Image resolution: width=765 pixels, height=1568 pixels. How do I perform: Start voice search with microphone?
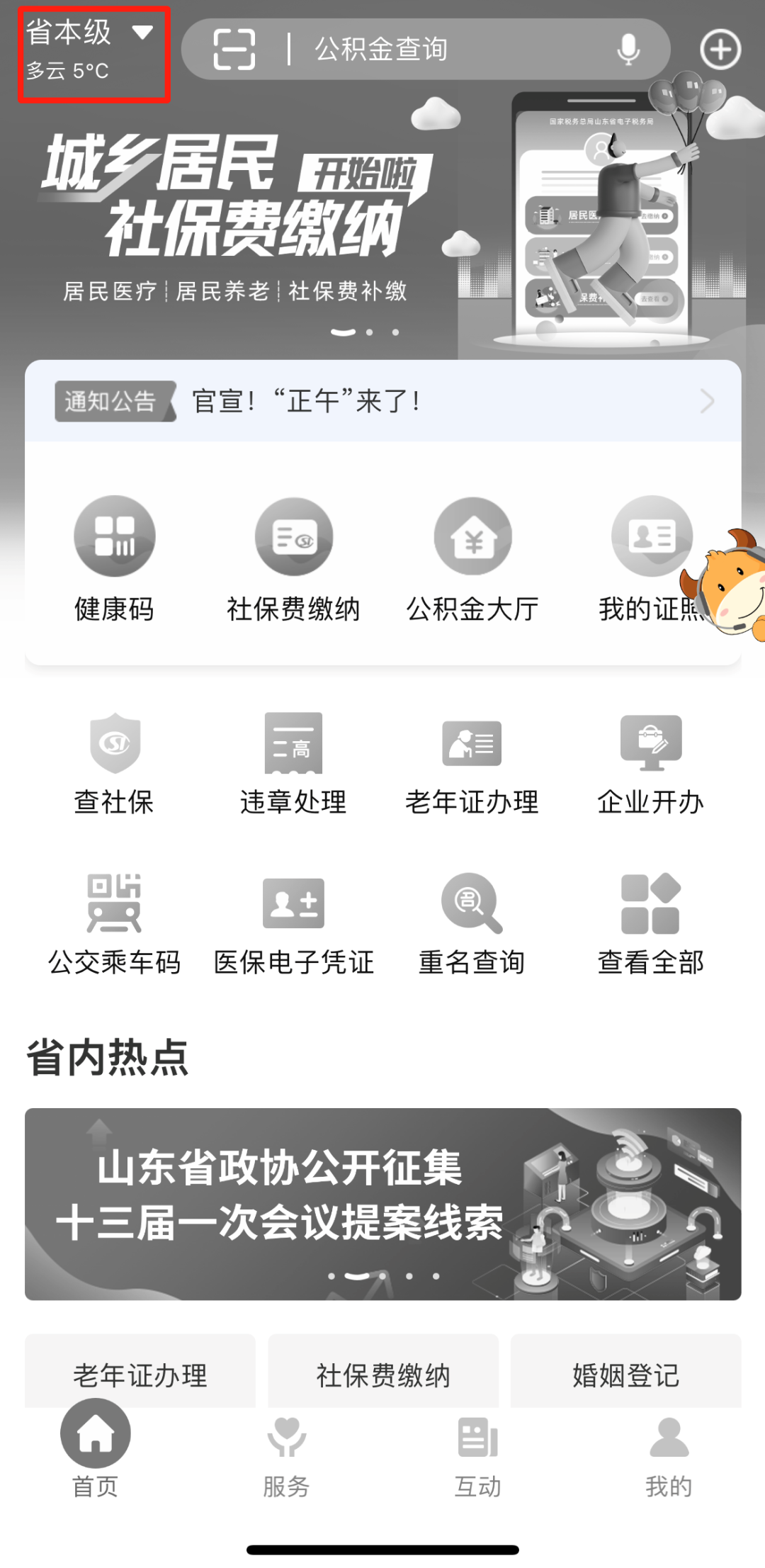tap(628, 50)
